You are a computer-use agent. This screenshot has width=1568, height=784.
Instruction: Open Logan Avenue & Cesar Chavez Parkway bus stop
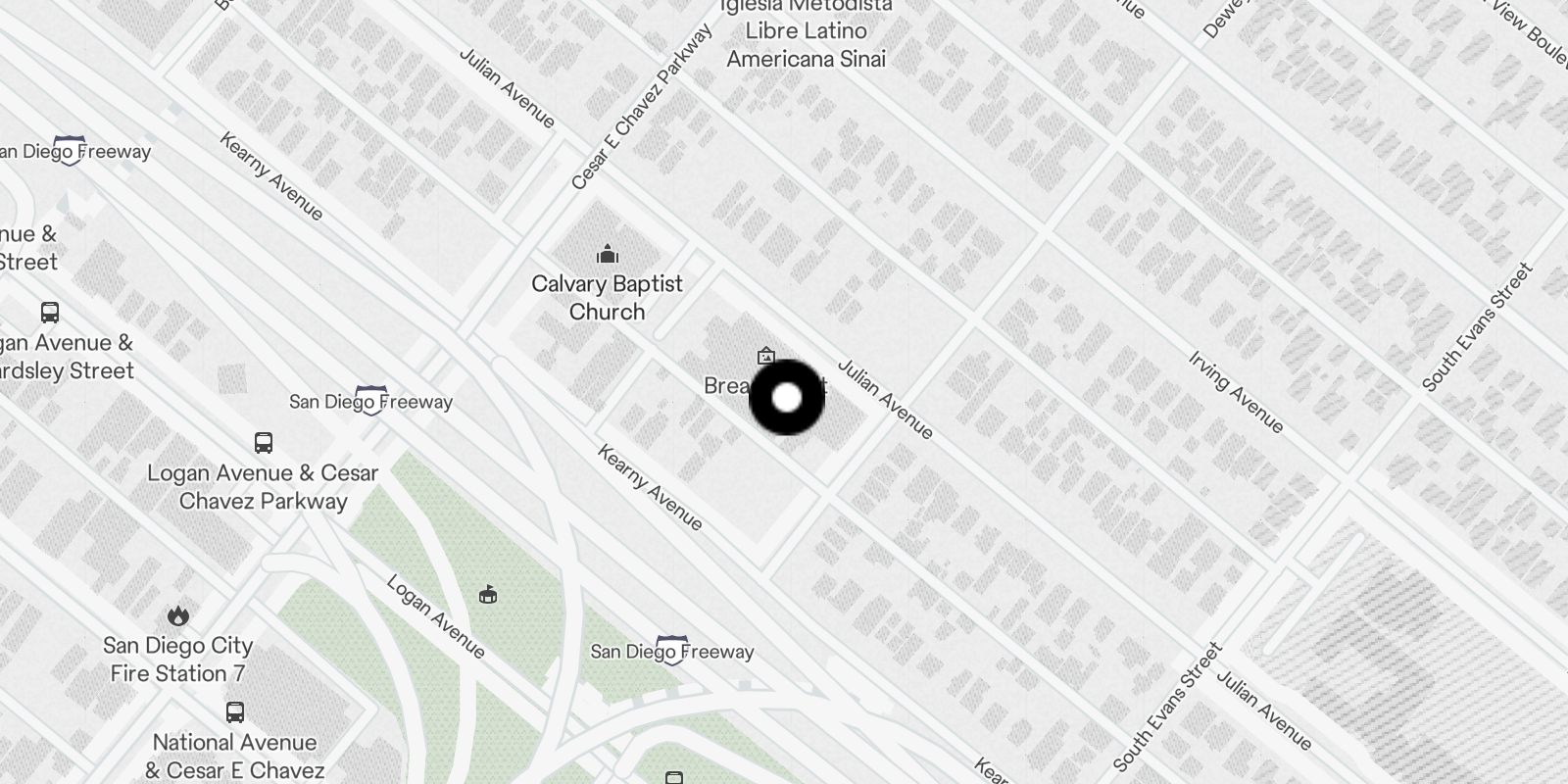(x=264, y=443)
